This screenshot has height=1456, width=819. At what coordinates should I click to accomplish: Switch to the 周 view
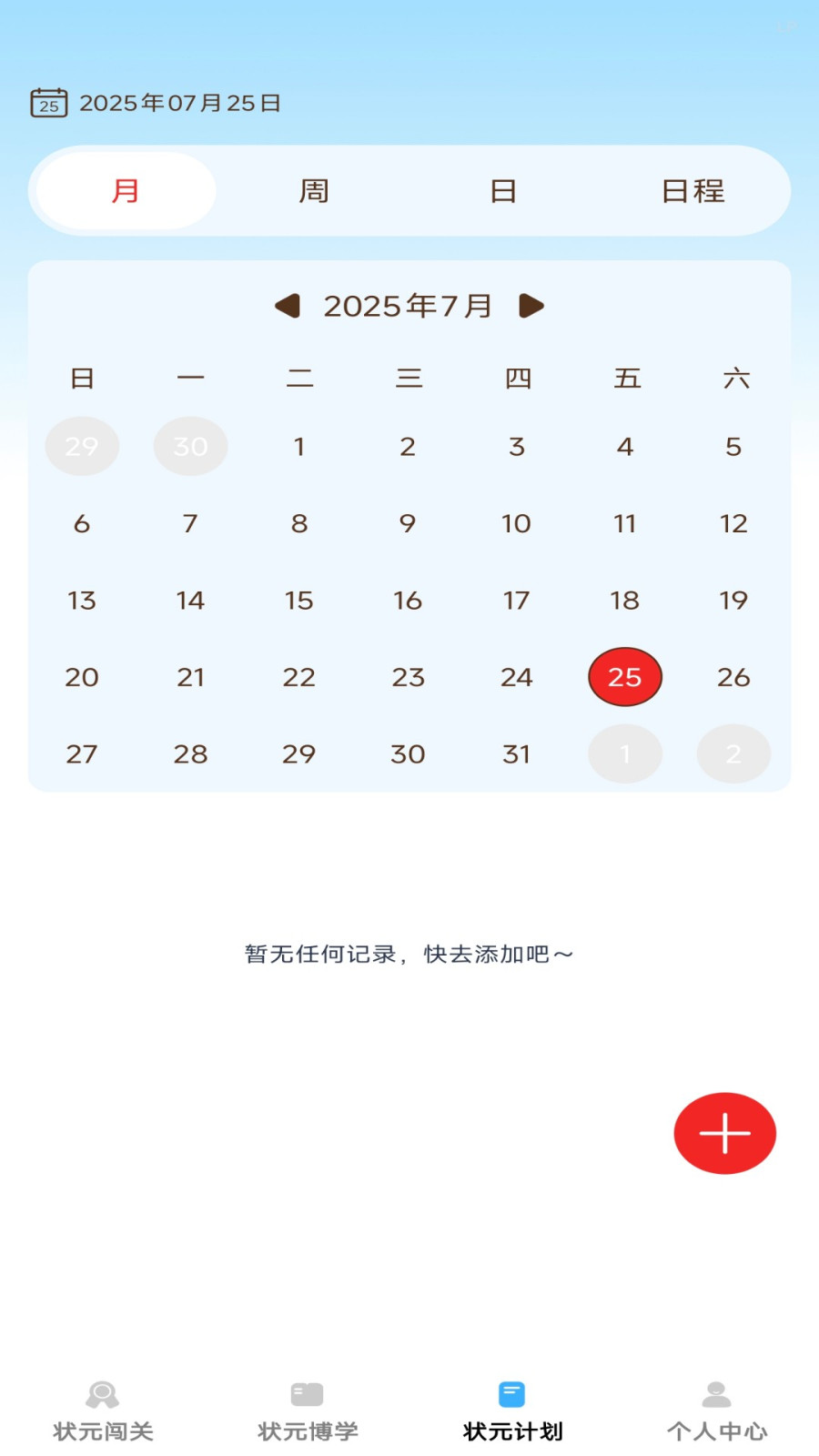[314, 191]
